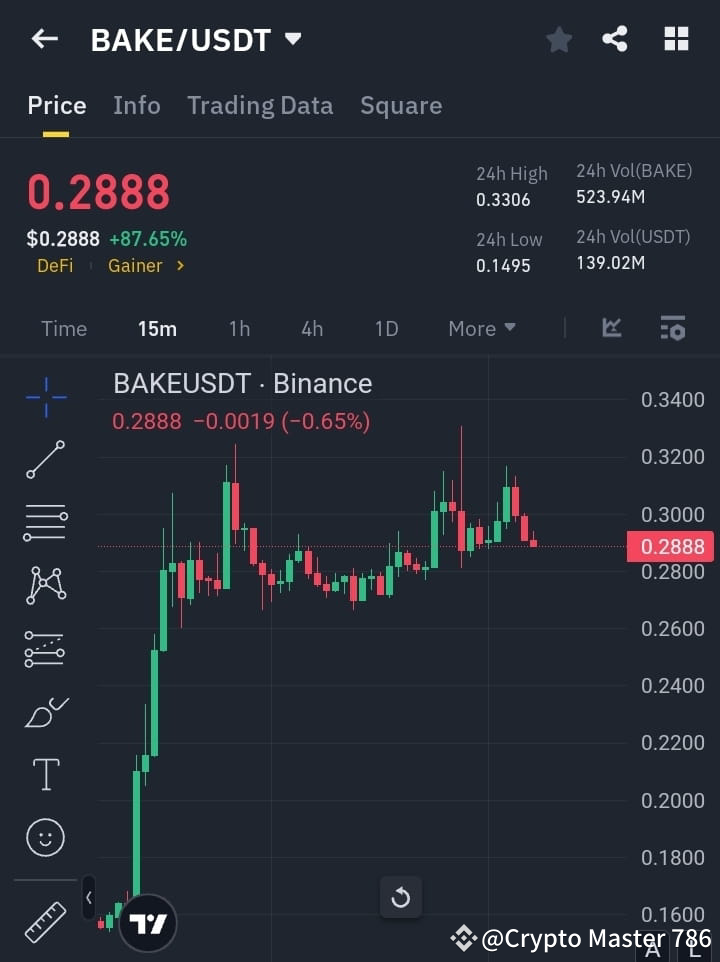Reload the chart using refresh button
720x962 pixels.
click(401, 897)
